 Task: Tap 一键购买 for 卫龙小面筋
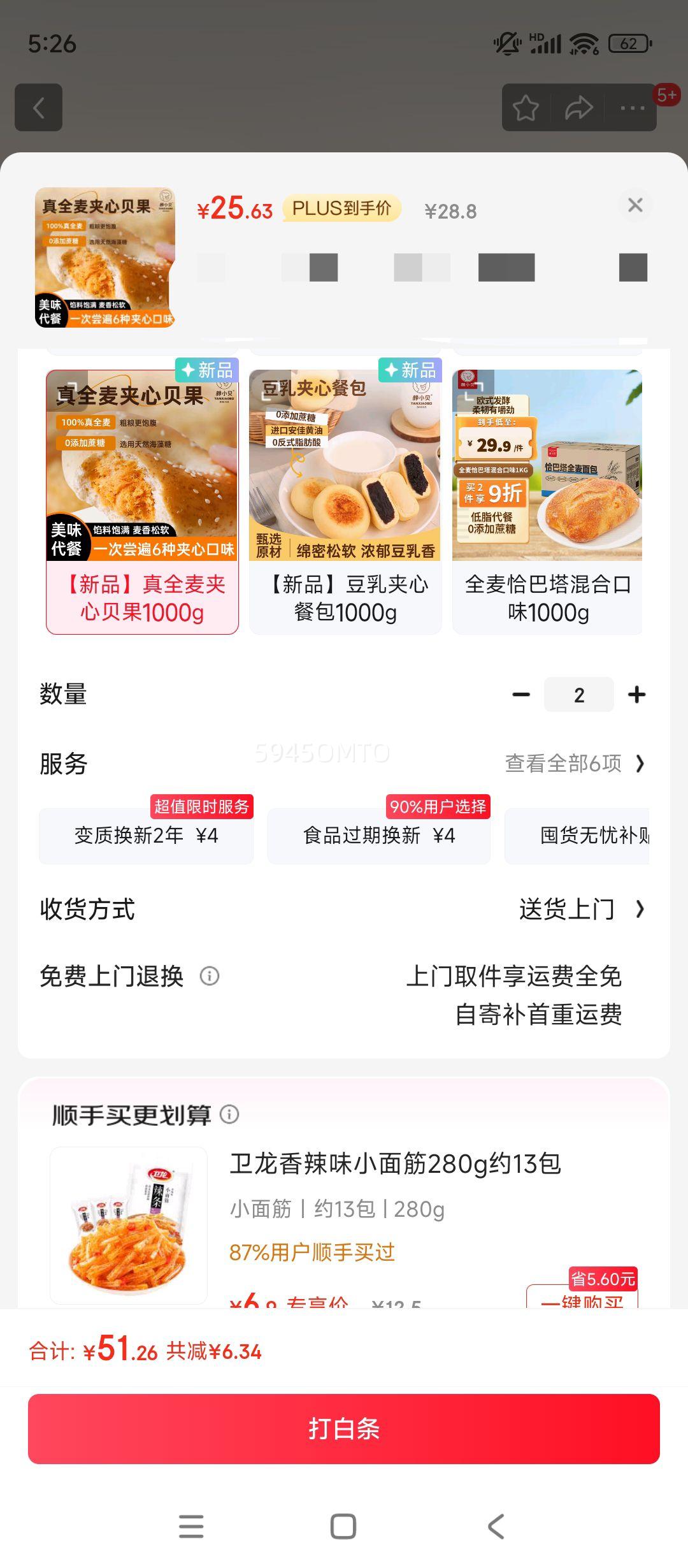pos(582,1298)
